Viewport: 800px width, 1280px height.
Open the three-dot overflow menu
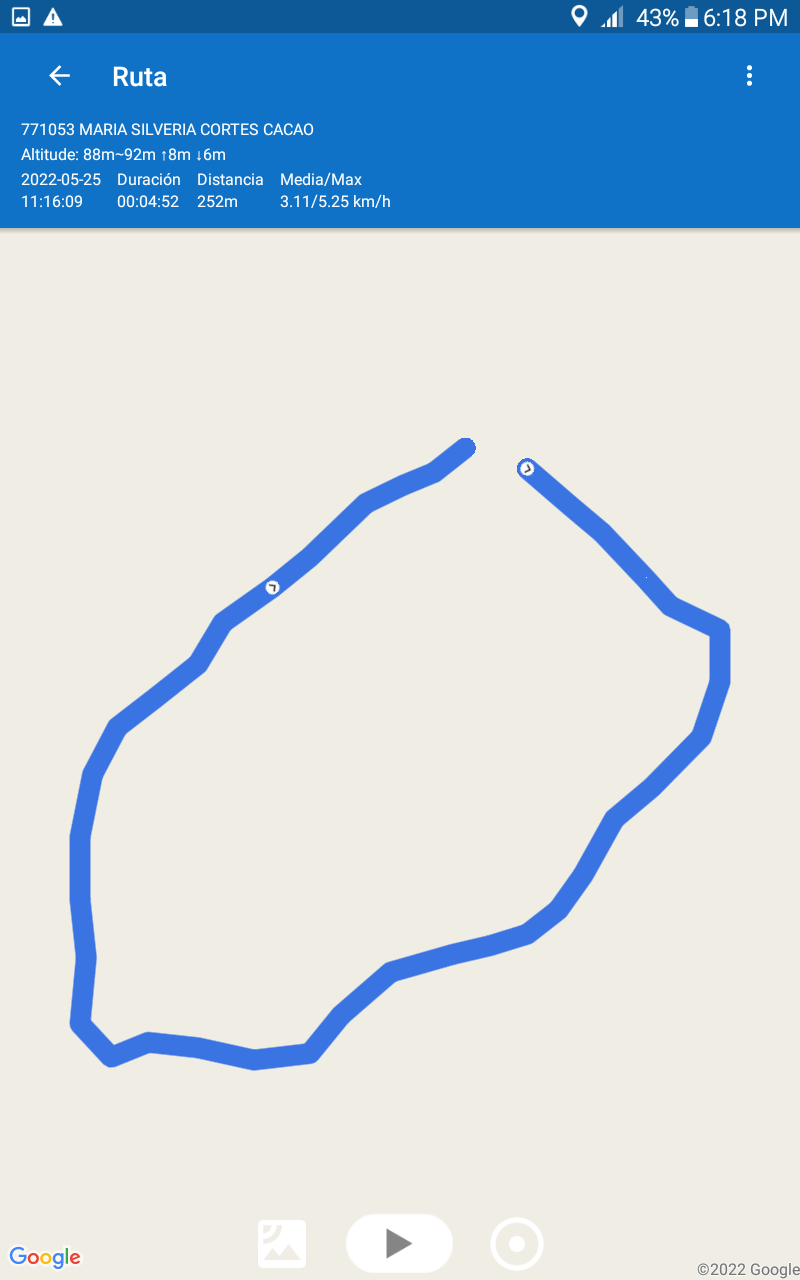coord(749,76)
